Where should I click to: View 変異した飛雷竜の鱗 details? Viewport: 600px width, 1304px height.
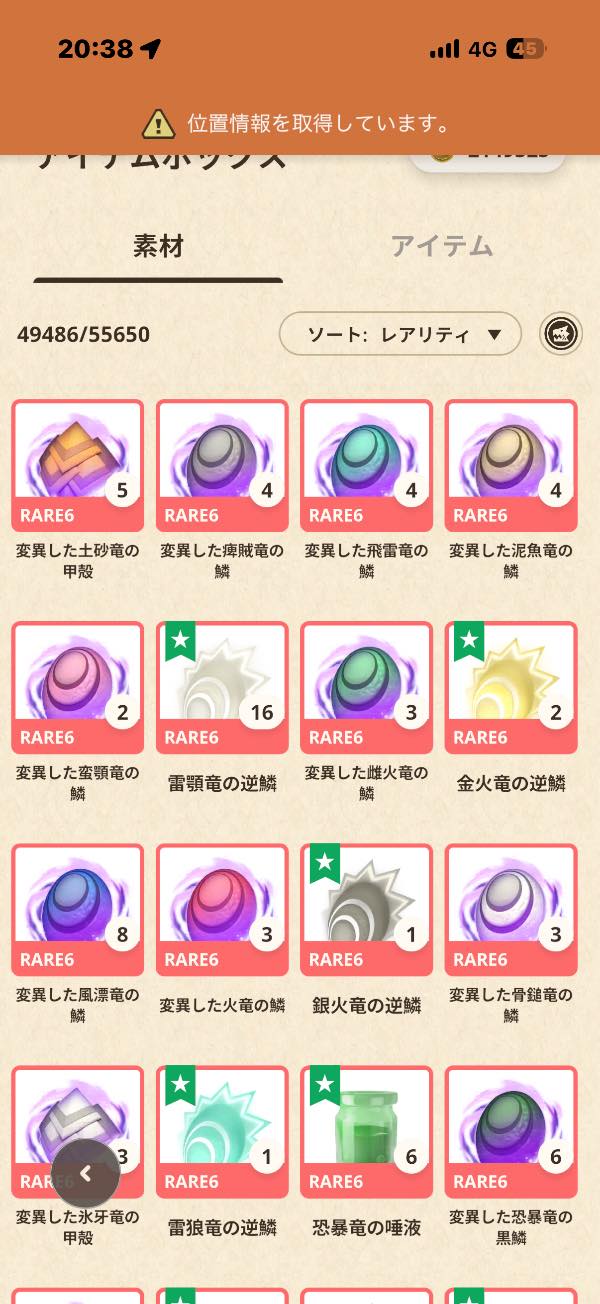pos(366,465)
